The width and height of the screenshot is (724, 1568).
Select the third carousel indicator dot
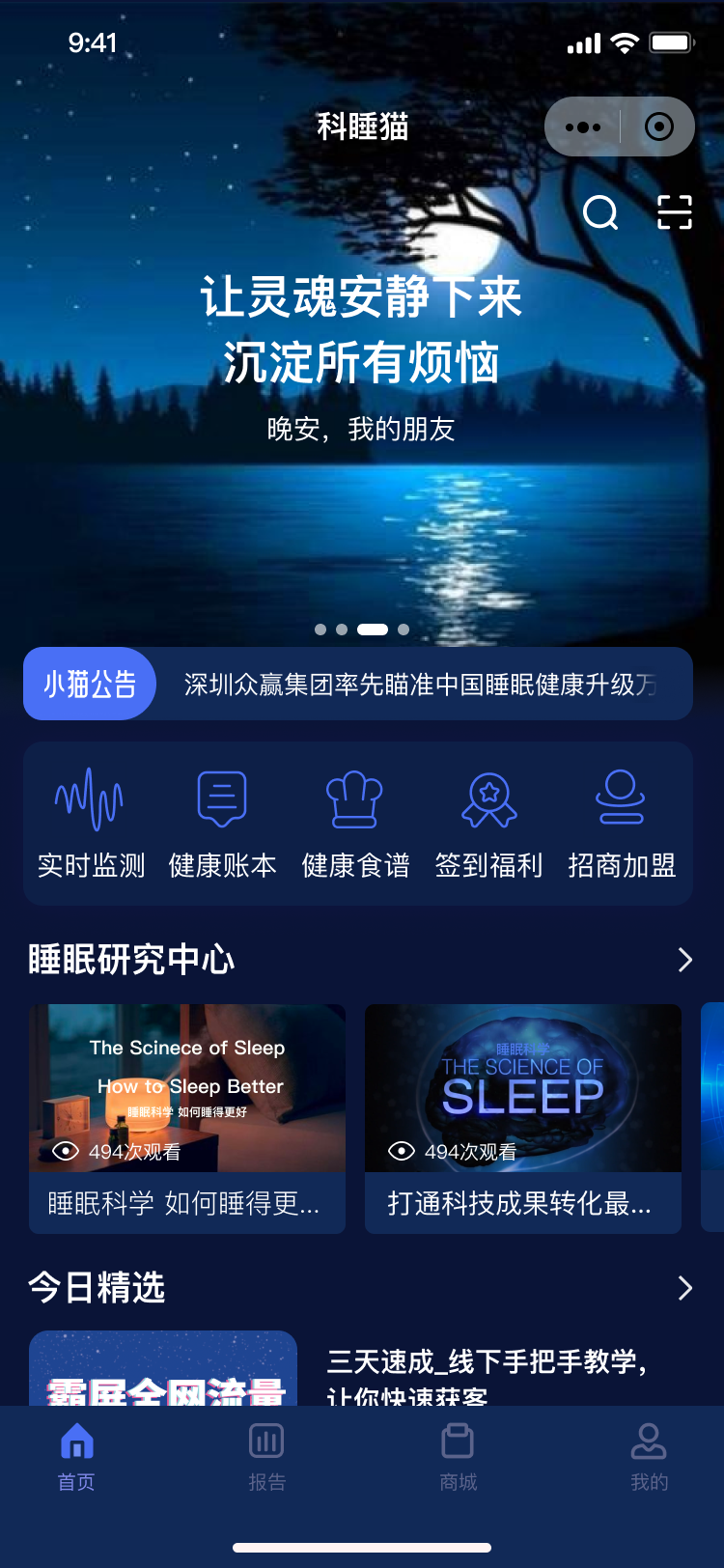(373, 629)
